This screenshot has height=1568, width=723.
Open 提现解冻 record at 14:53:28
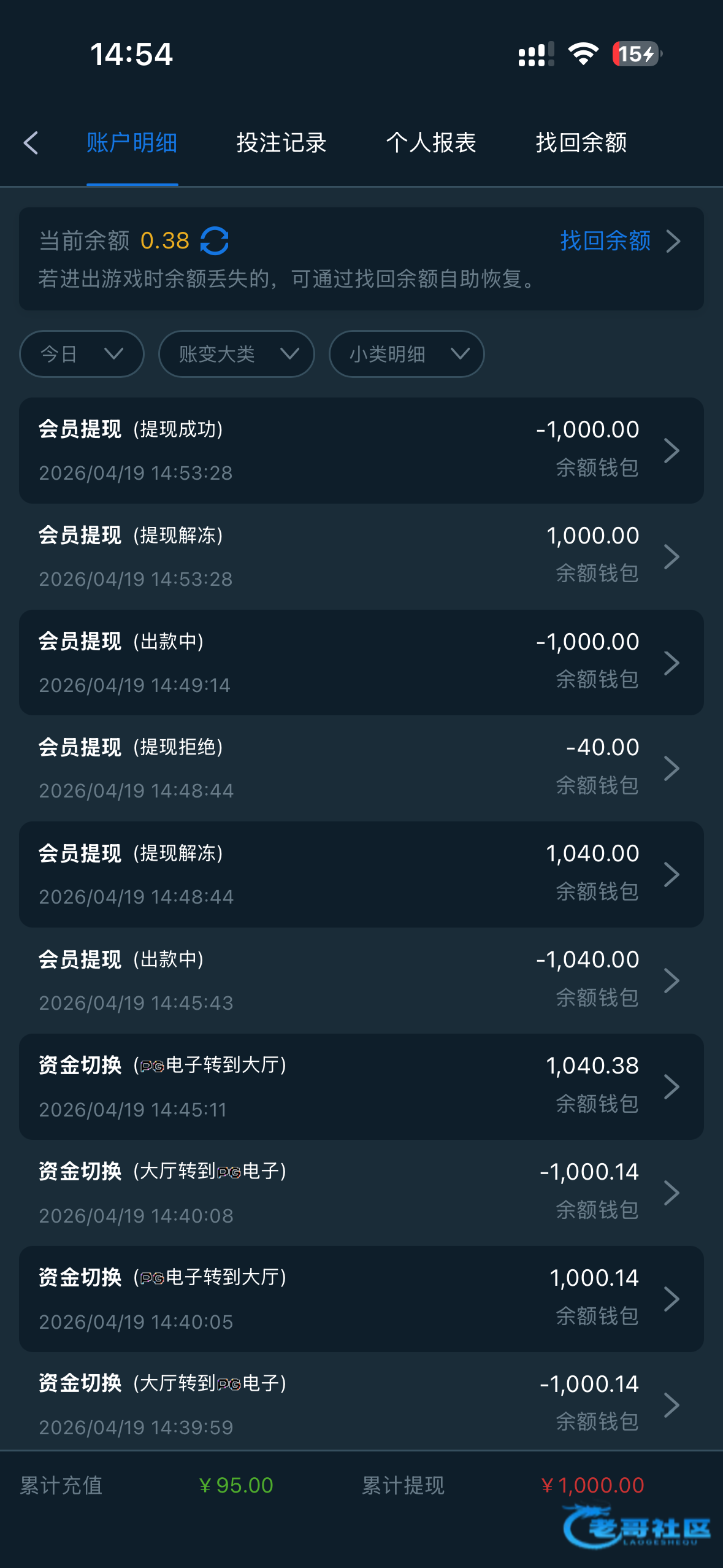click(x=361, y=556)
